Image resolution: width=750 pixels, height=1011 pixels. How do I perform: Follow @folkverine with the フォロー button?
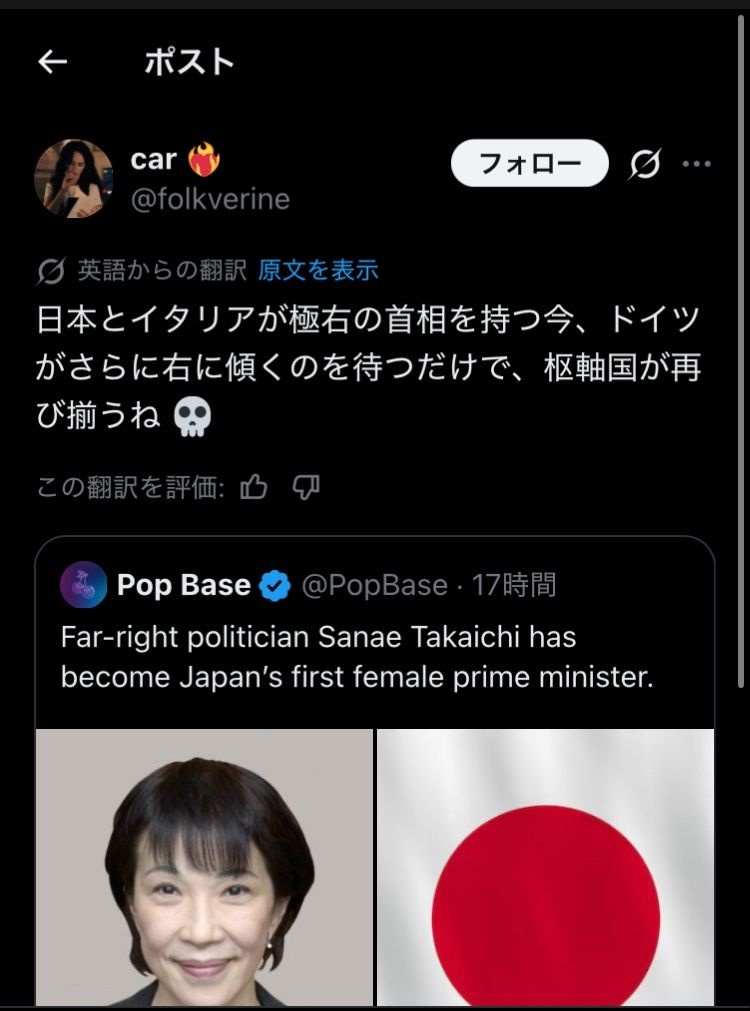(x=529, y=161)
